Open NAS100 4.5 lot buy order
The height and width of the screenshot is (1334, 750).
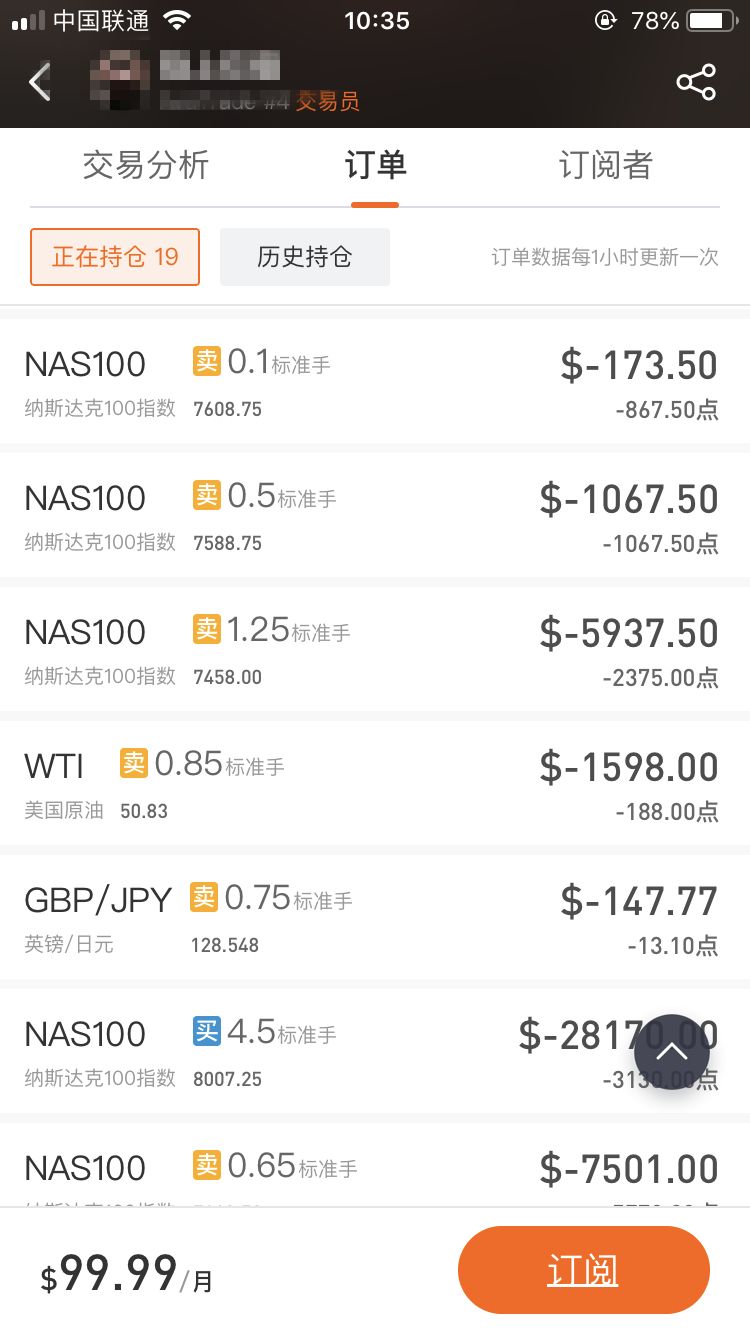pos(375,1051)
